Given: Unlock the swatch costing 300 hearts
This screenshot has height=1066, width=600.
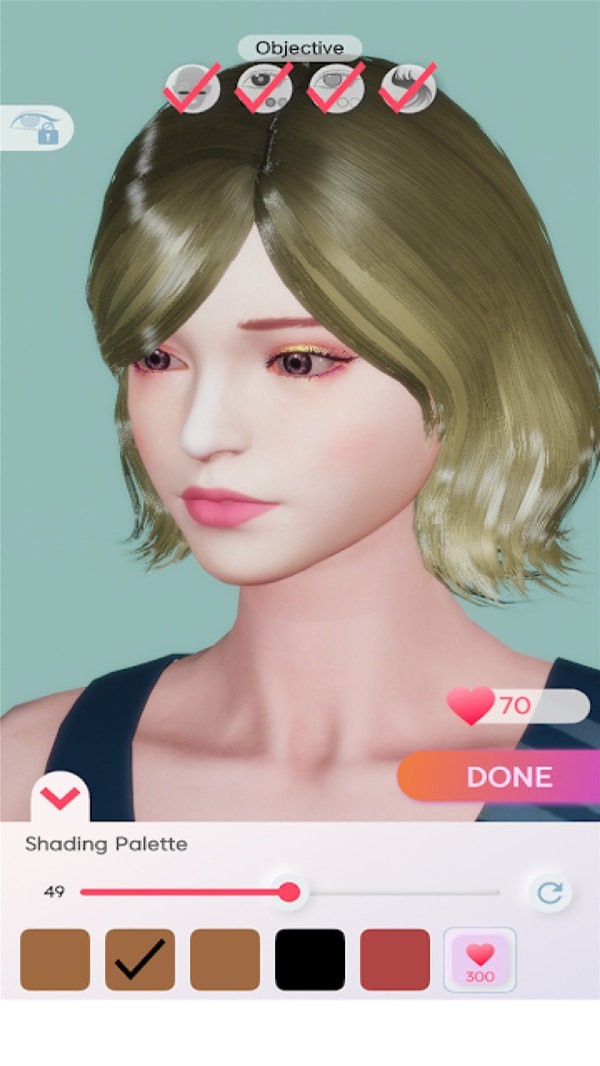Looking at the screenshot, I should point(480,960).
